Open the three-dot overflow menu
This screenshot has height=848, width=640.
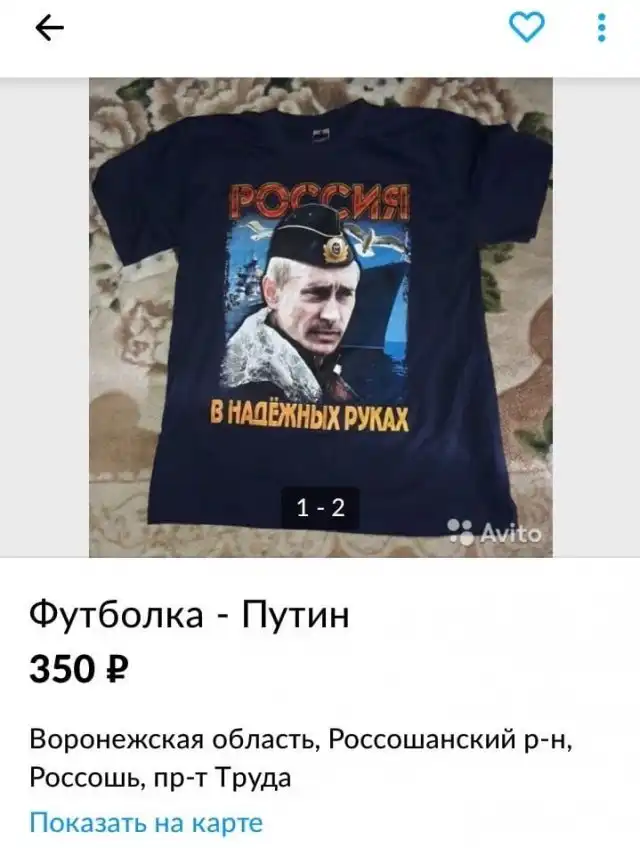click(x=601, y=28)
